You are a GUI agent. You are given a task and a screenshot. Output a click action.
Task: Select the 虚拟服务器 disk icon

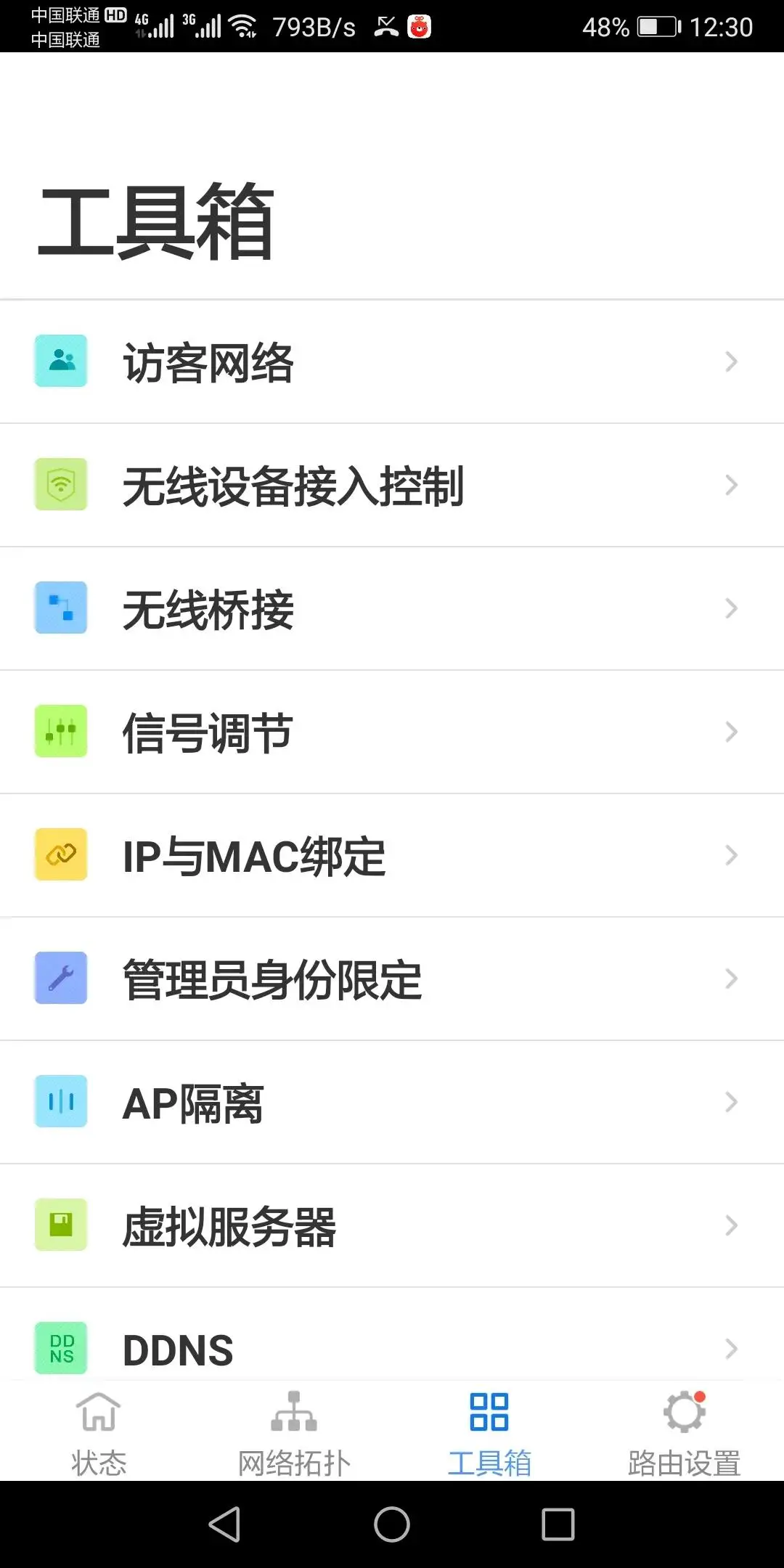pos(60,1225)
